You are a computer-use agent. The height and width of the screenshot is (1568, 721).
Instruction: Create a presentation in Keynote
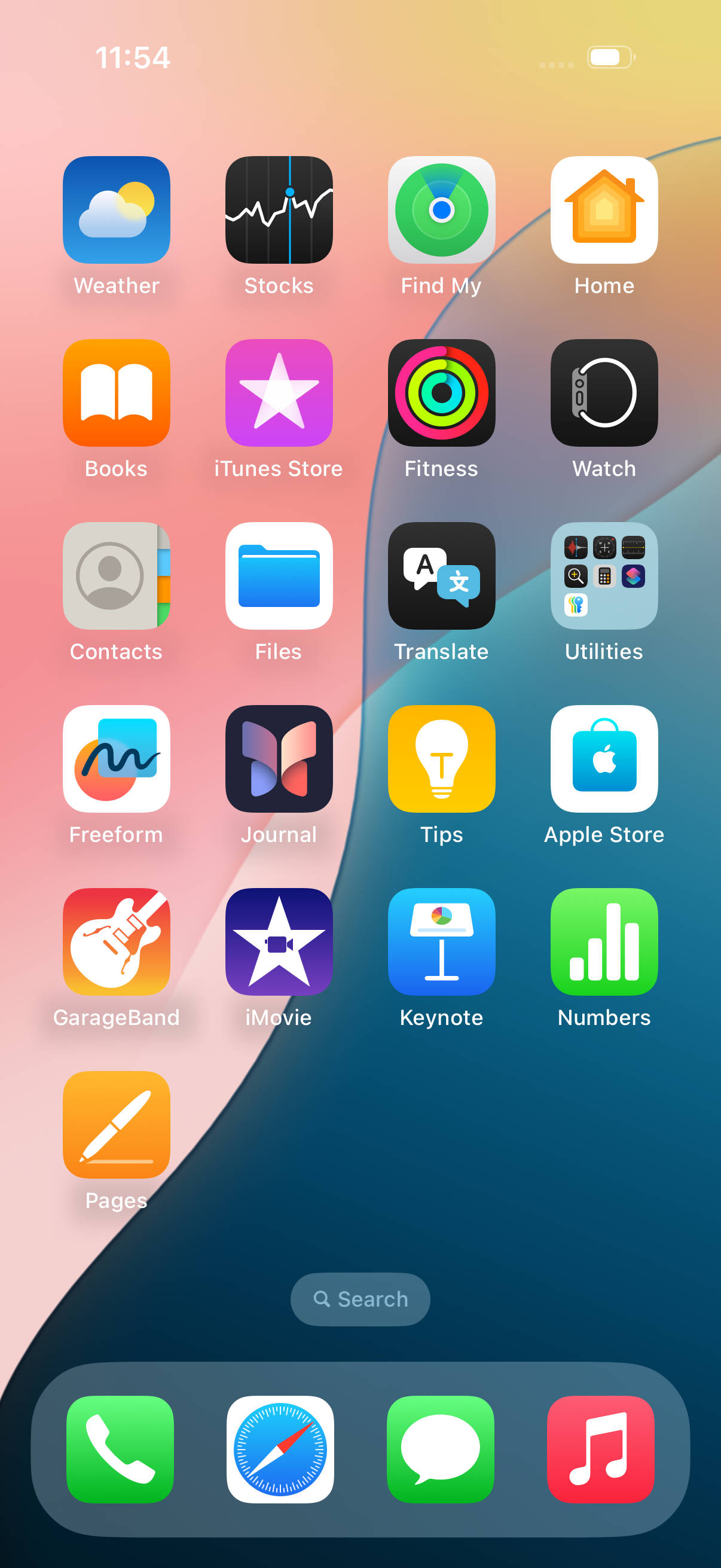point(441,941)
